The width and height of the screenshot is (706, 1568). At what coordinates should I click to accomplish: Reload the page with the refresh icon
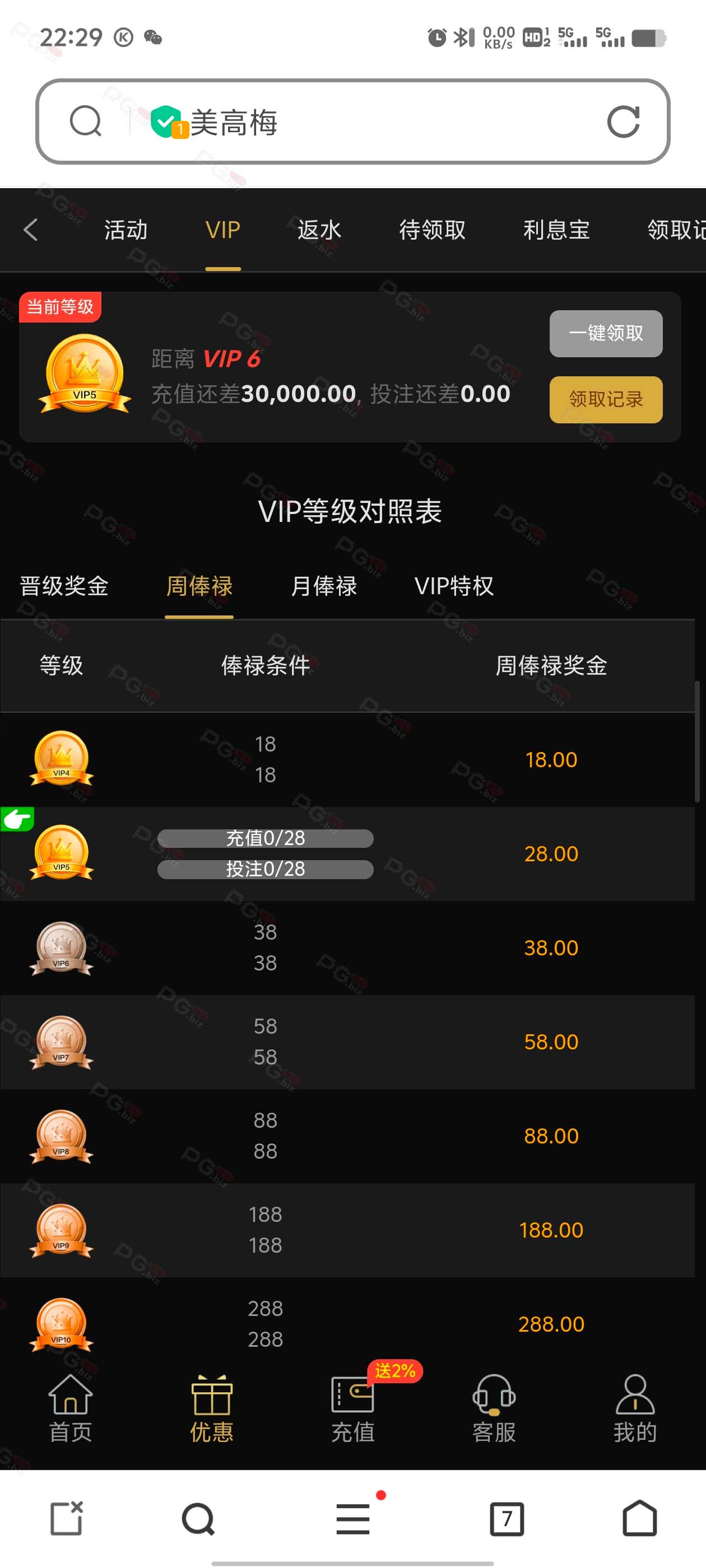pos(623,122)
